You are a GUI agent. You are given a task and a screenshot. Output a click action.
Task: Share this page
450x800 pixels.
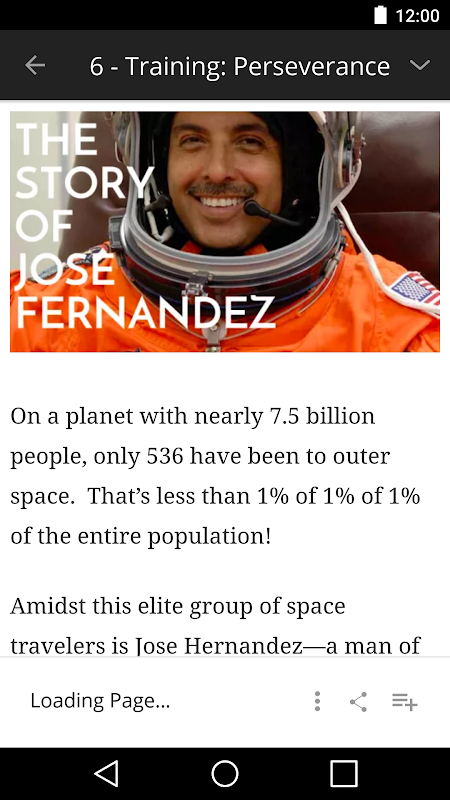[359, 702]
